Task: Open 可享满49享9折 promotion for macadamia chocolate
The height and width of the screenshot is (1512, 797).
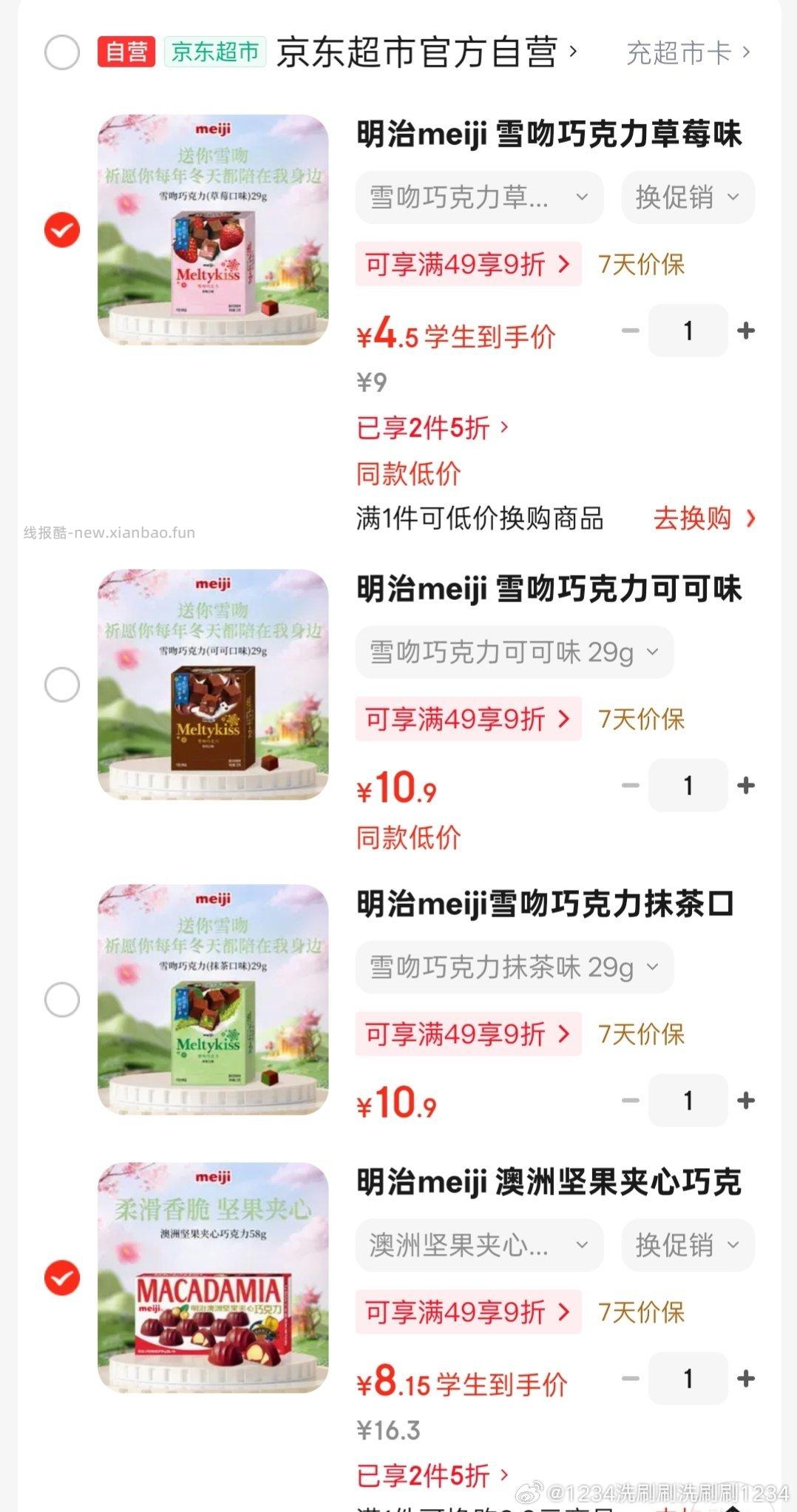Action: pos(468,1312)
